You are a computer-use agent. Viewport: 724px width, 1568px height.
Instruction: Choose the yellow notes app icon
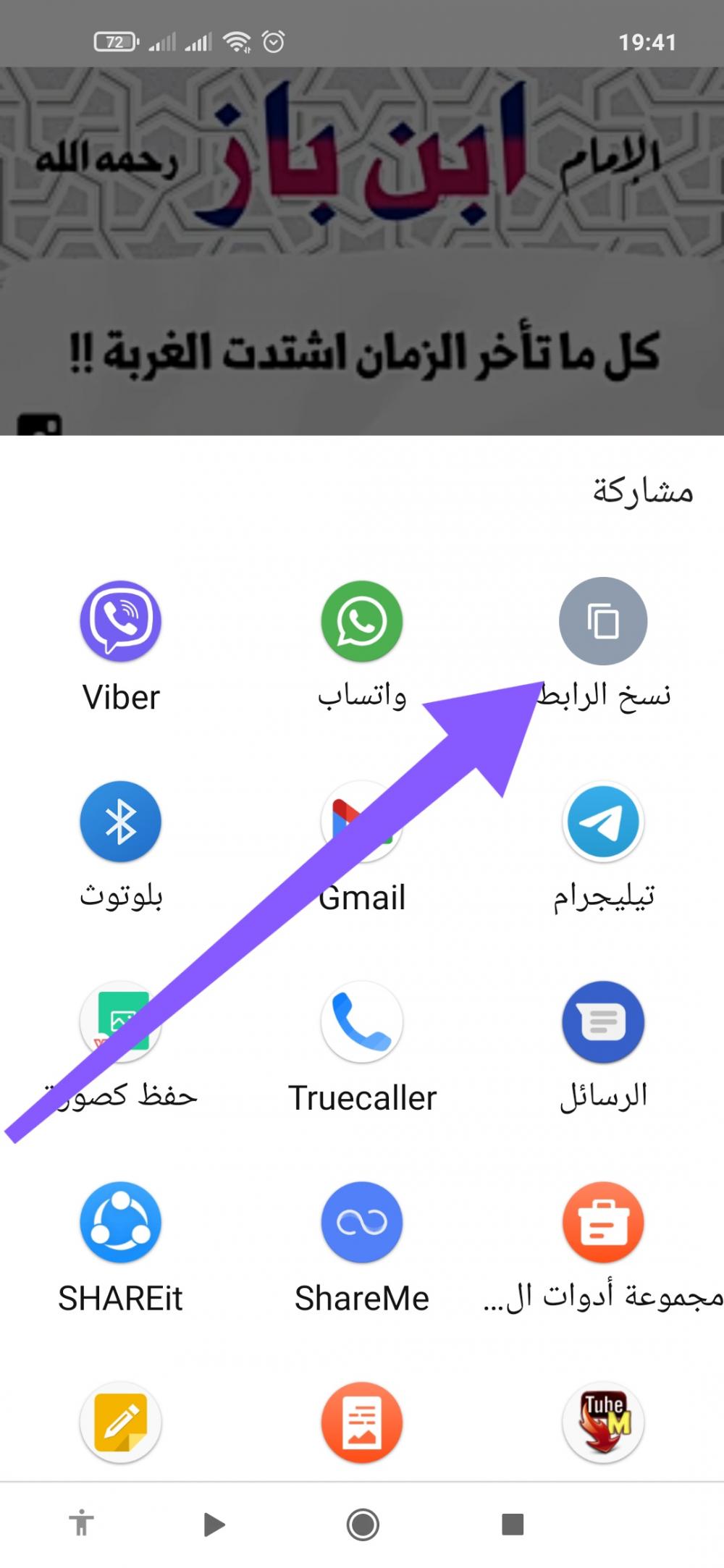(x=120, y=1422)
